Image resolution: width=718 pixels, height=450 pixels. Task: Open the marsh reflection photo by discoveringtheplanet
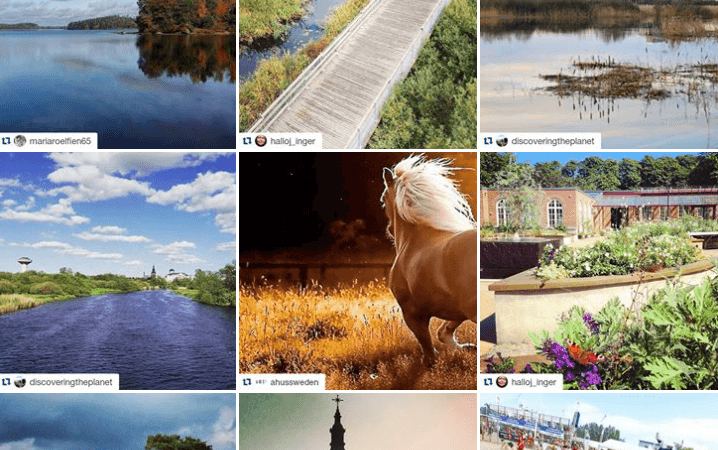[598, 66]
